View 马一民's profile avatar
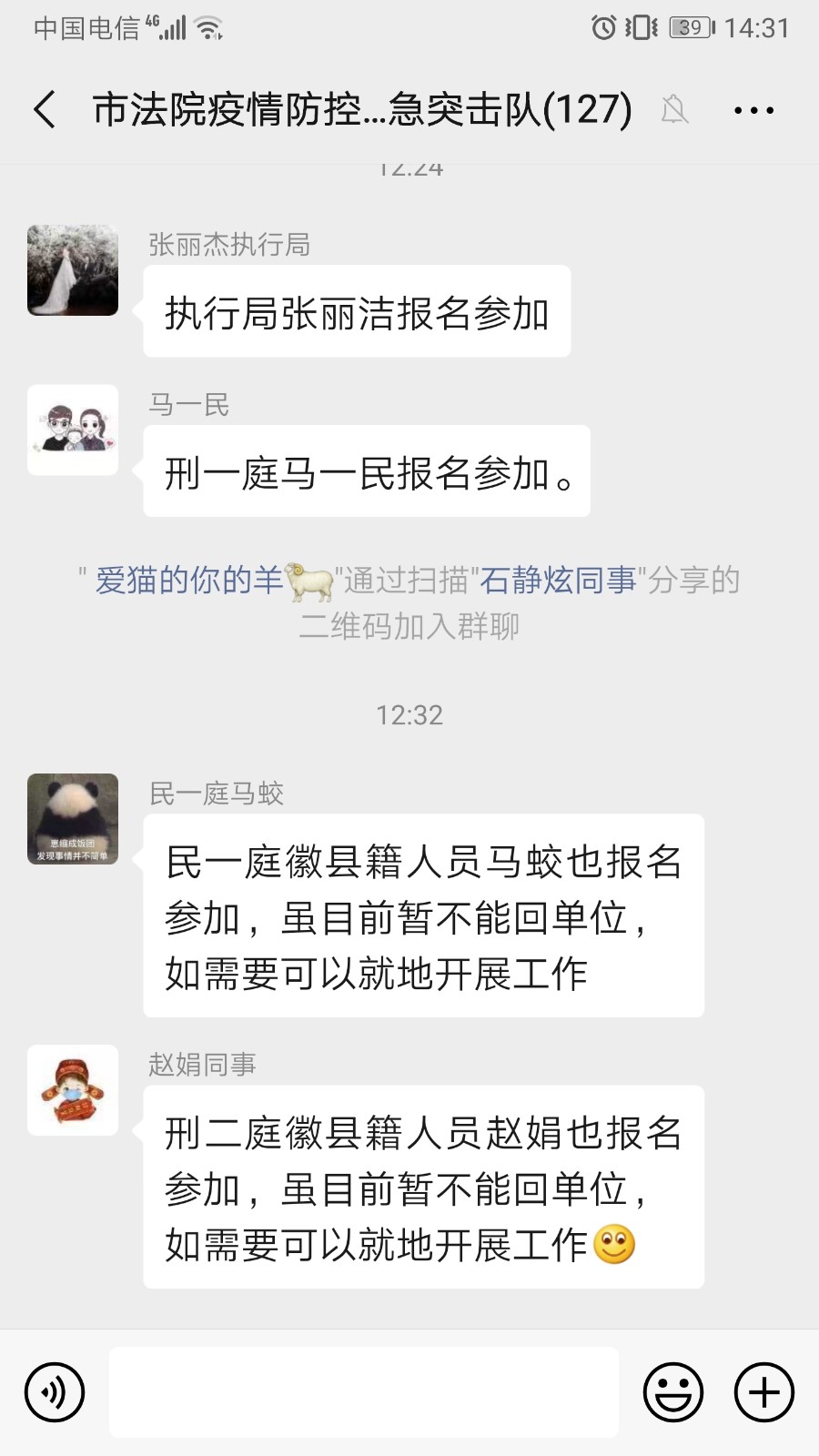 point(73,430)
